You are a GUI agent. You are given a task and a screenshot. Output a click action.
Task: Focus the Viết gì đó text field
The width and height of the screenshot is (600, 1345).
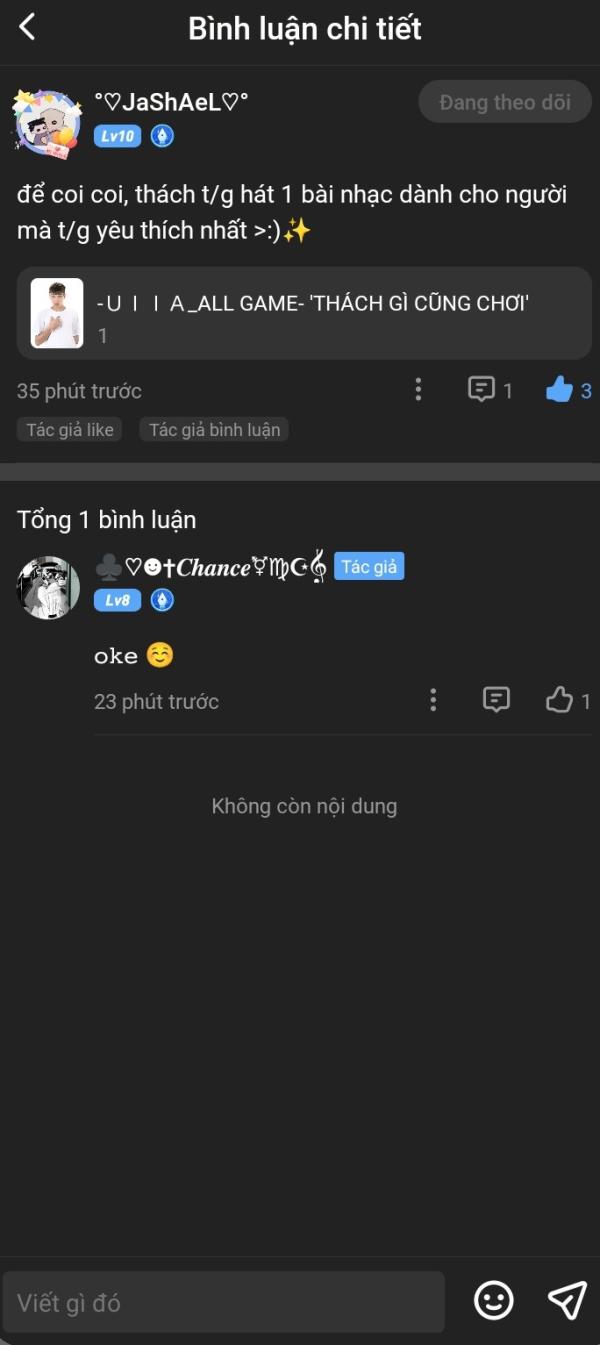[x=224, y=1302]
